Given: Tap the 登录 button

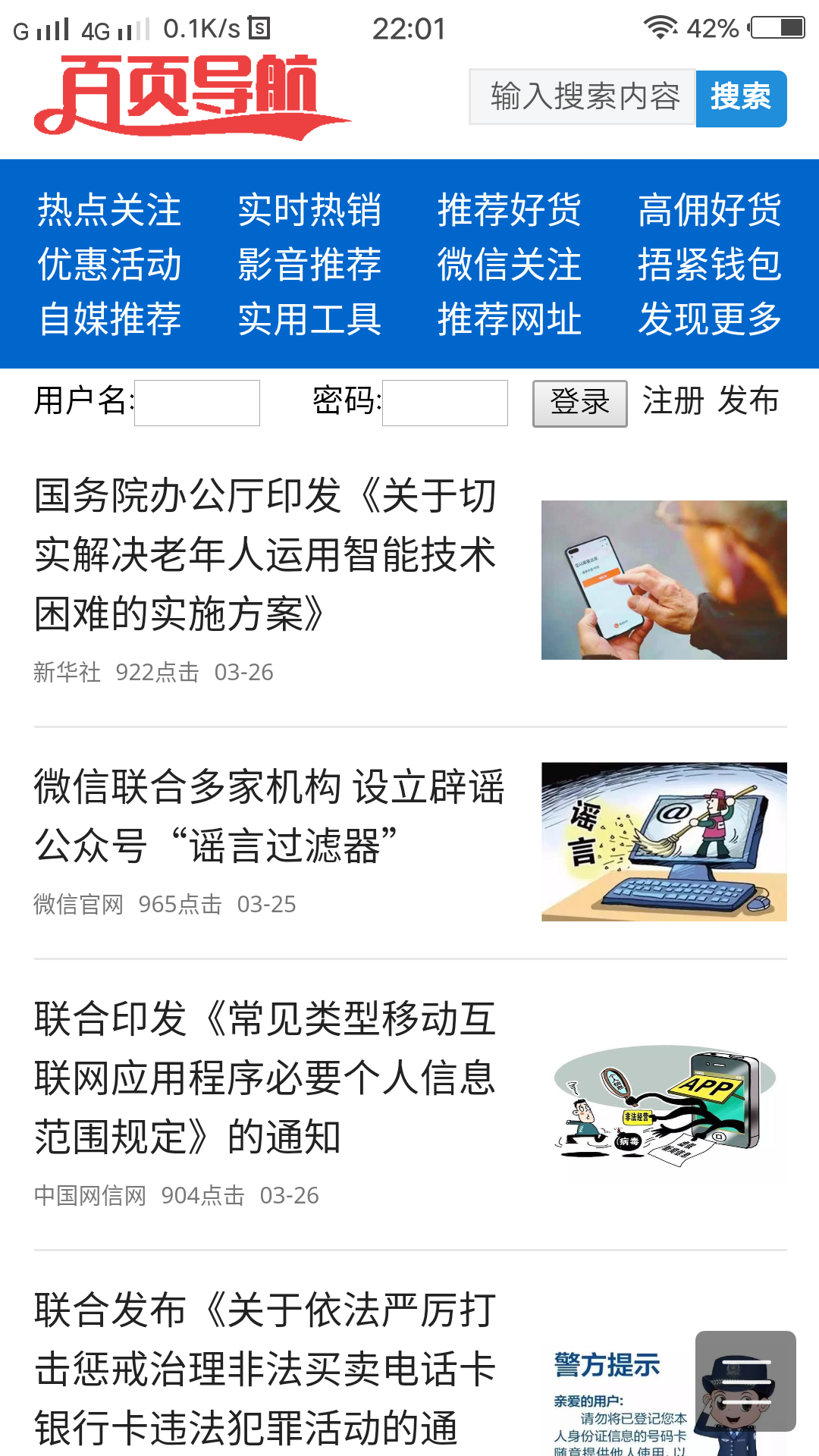Looking at the screenshot, I should click(x=579, y=403).
